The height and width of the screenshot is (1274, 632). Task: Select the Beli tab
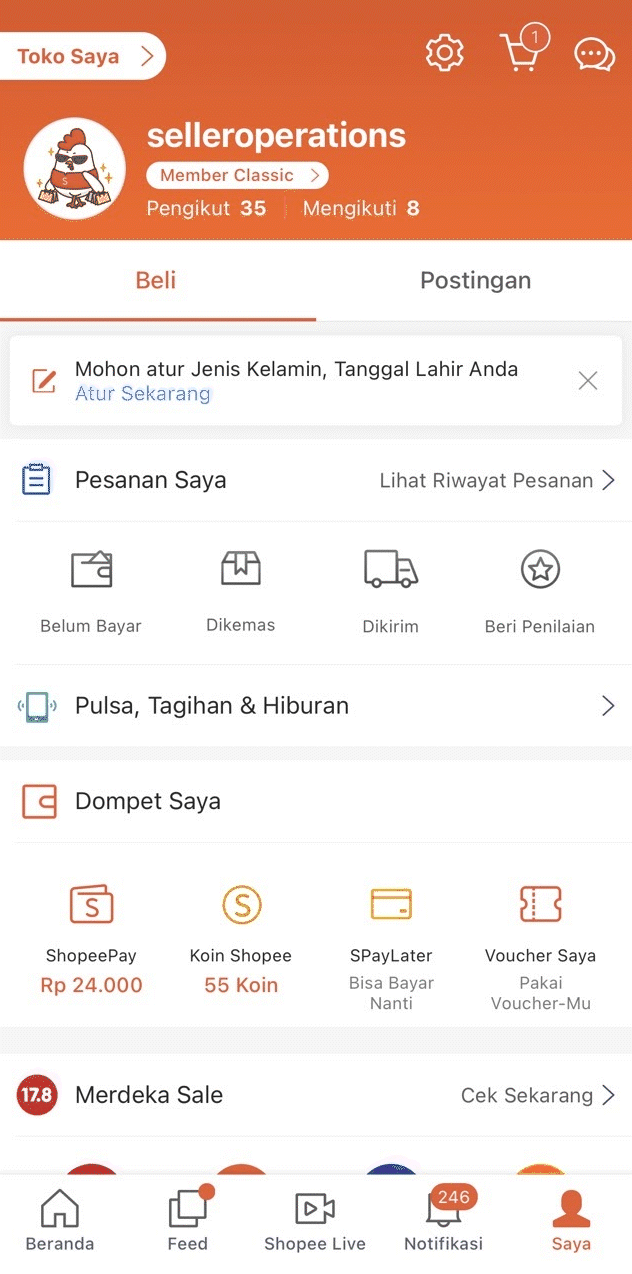(156, 281)
